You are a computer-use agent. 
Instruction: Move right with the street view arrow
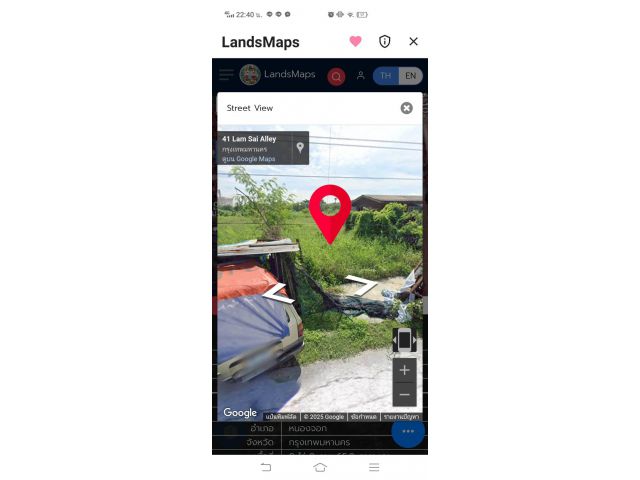point(361,287)
